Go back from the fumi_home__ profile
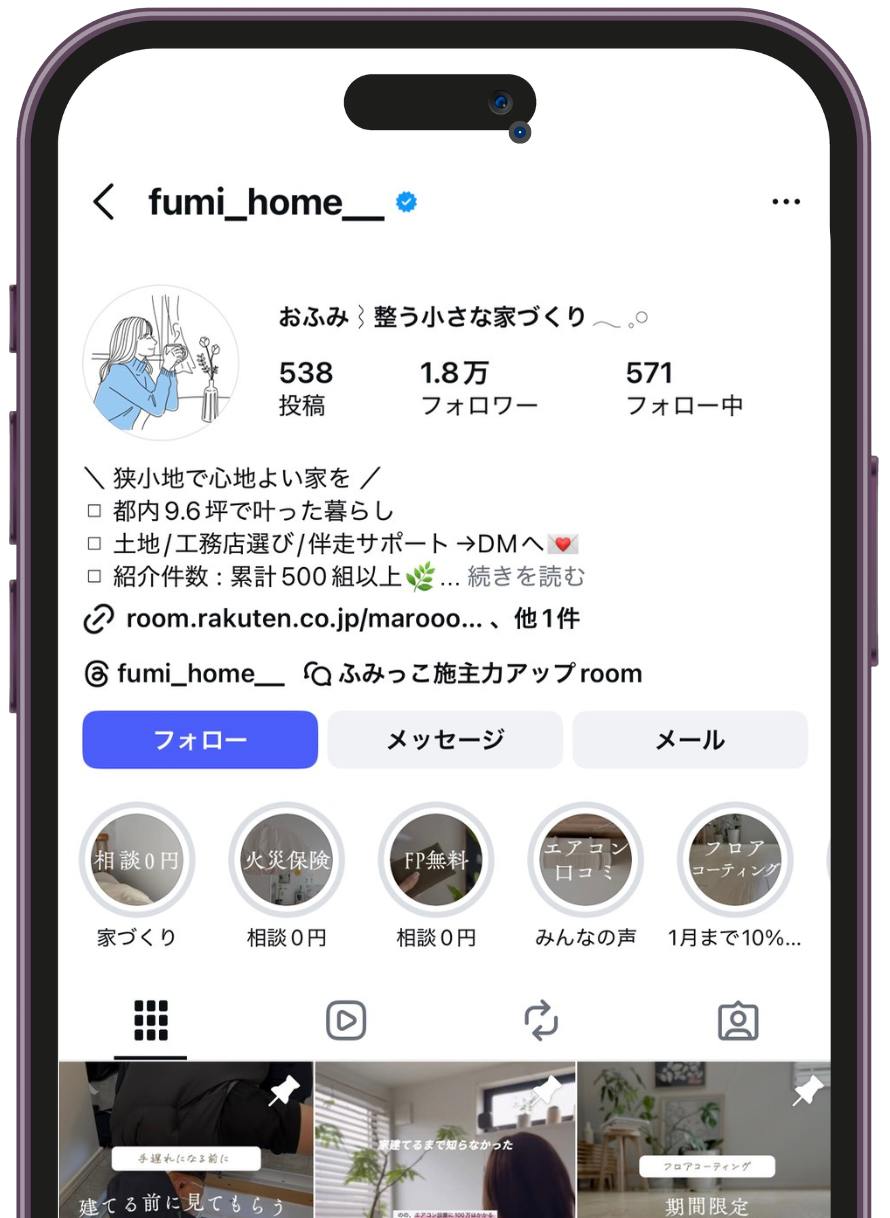Screen dimensions: 890x1218 click(x=104, y=202)
